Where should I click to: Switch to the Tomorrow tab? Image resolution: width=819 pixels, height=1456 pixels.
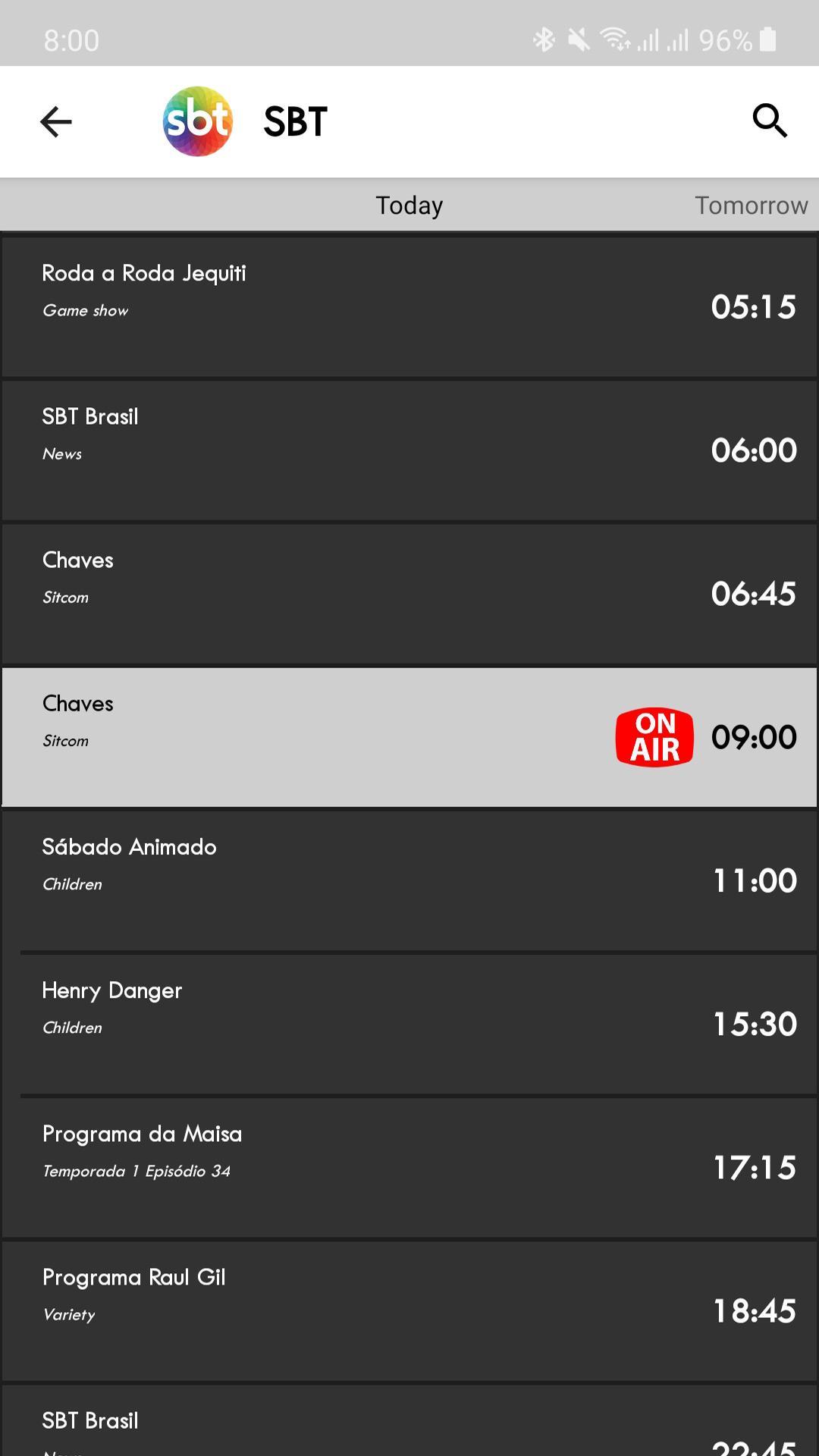[751, 206]
